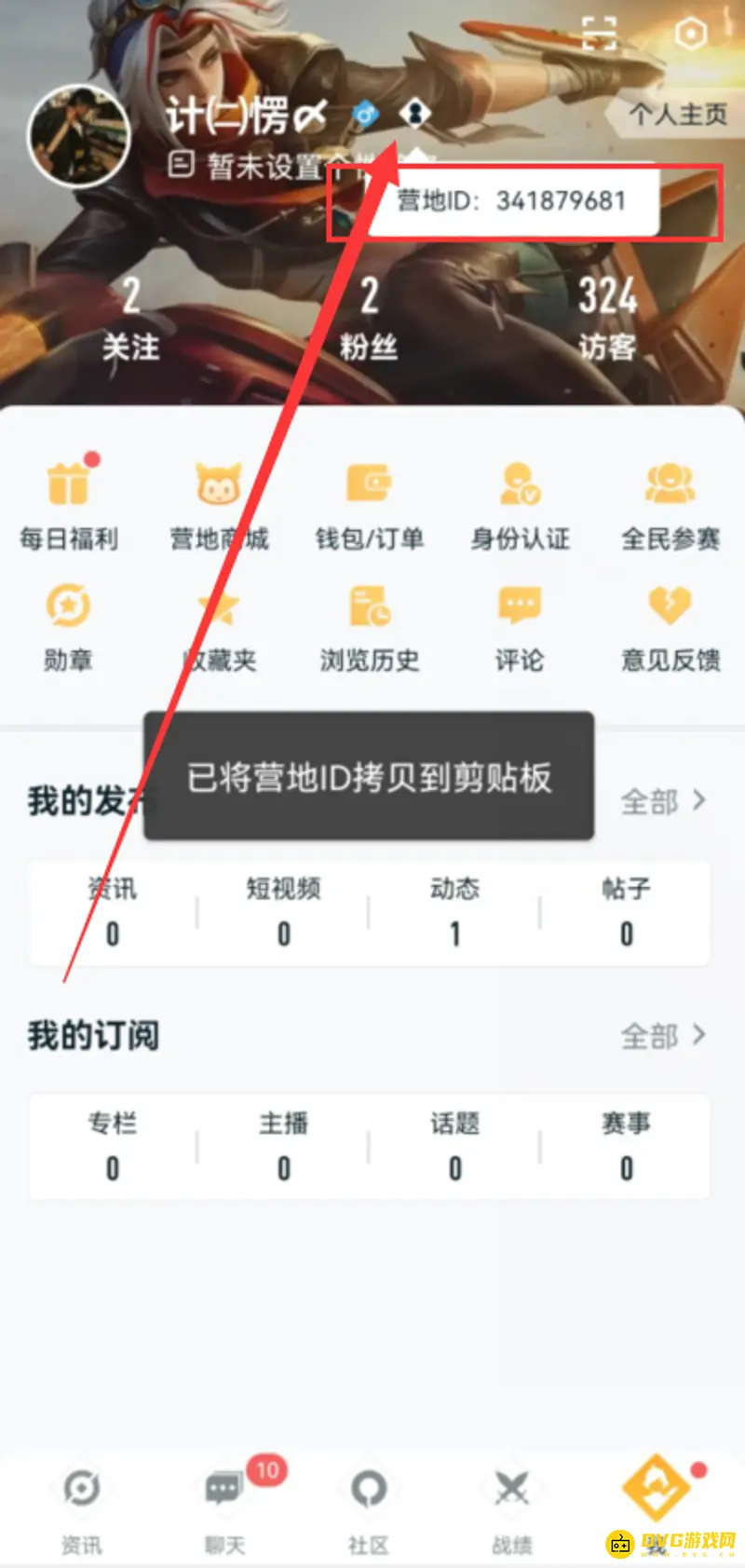Image resolution: width=745 pixels, height=1568 pixels.
Task: Start 身份认证 identity verification
Action: (520, 503)
